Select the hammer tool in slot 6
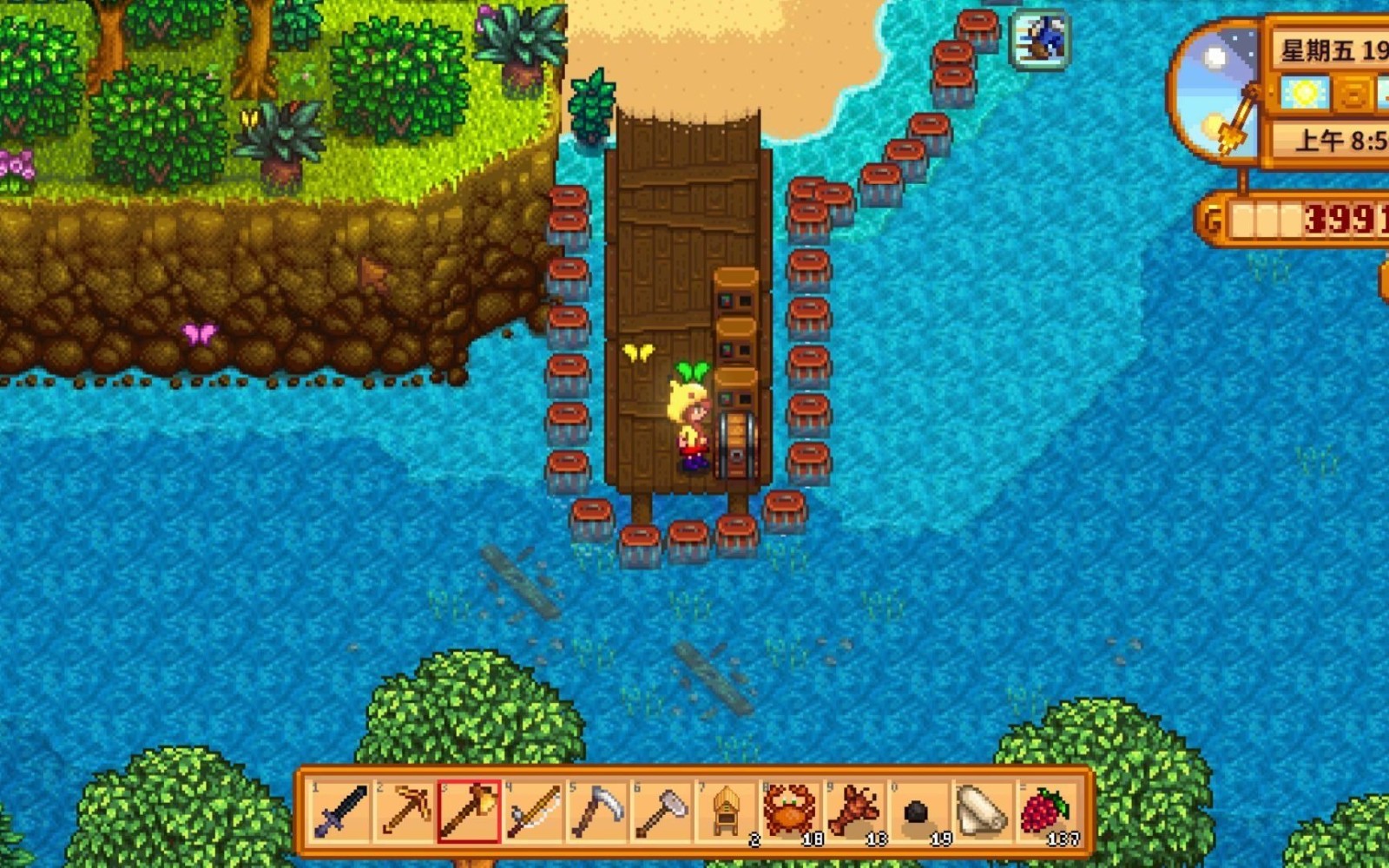The image size is (1389, 868). 662,812
